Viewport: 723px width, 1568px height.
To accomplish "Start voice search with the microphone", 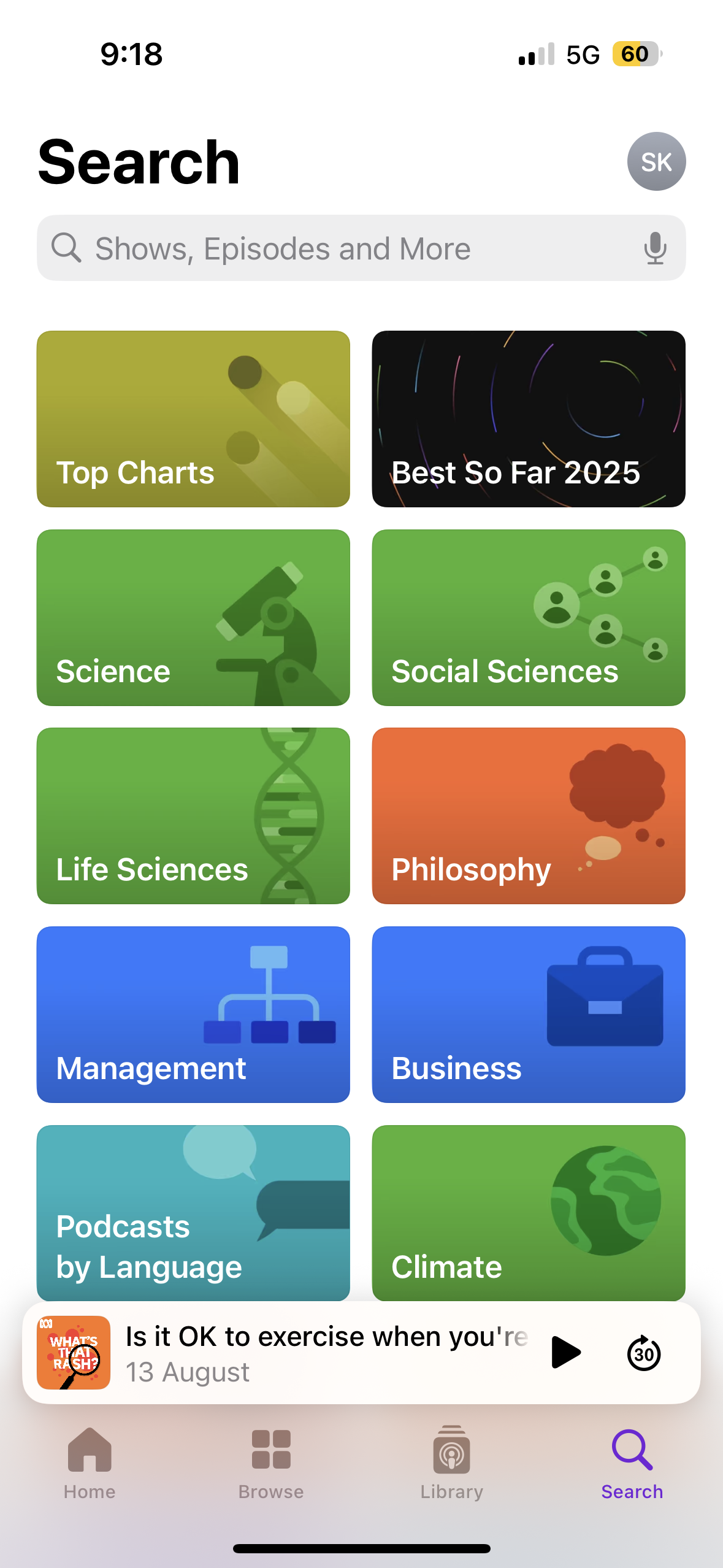I will (x=655, y=248).
